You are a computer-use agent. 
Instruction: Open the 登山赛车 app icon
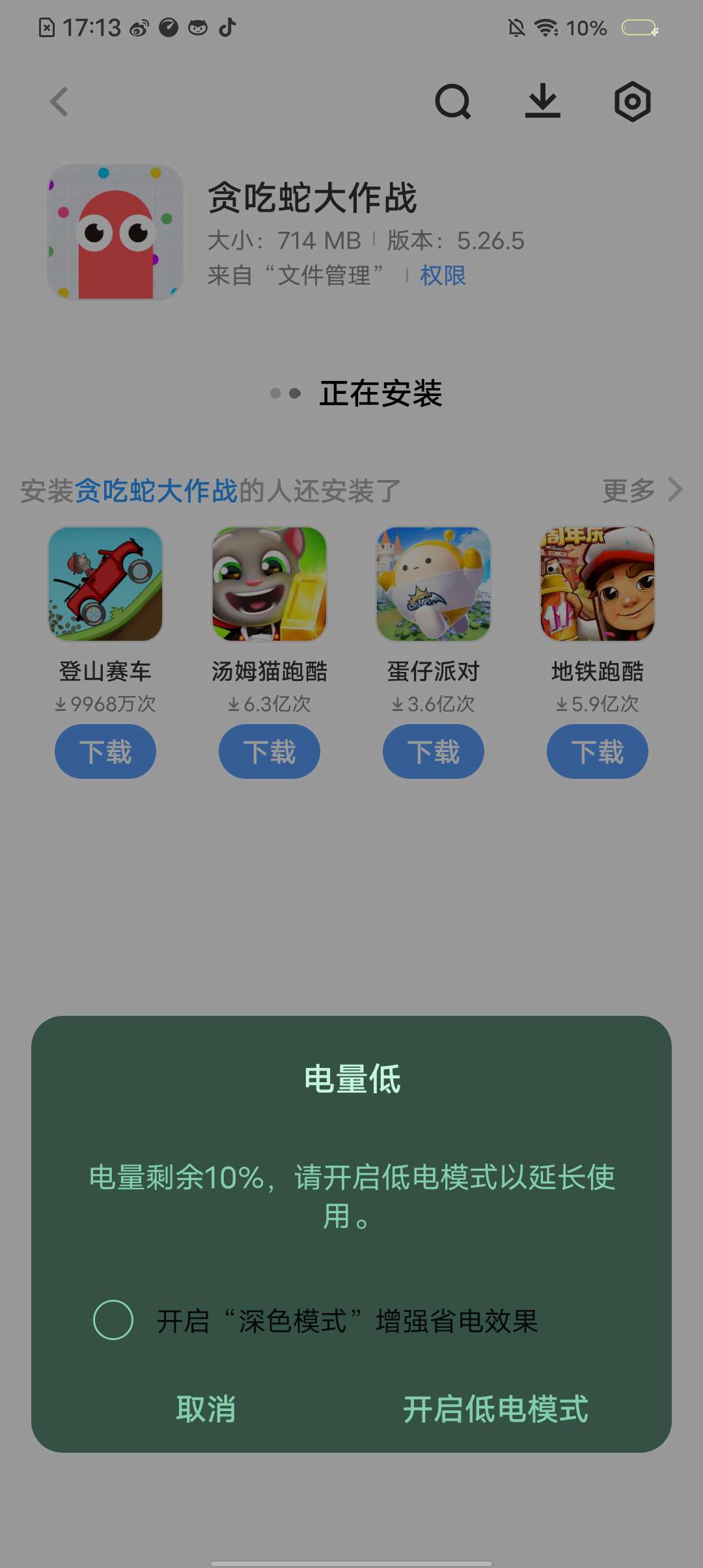105,584
